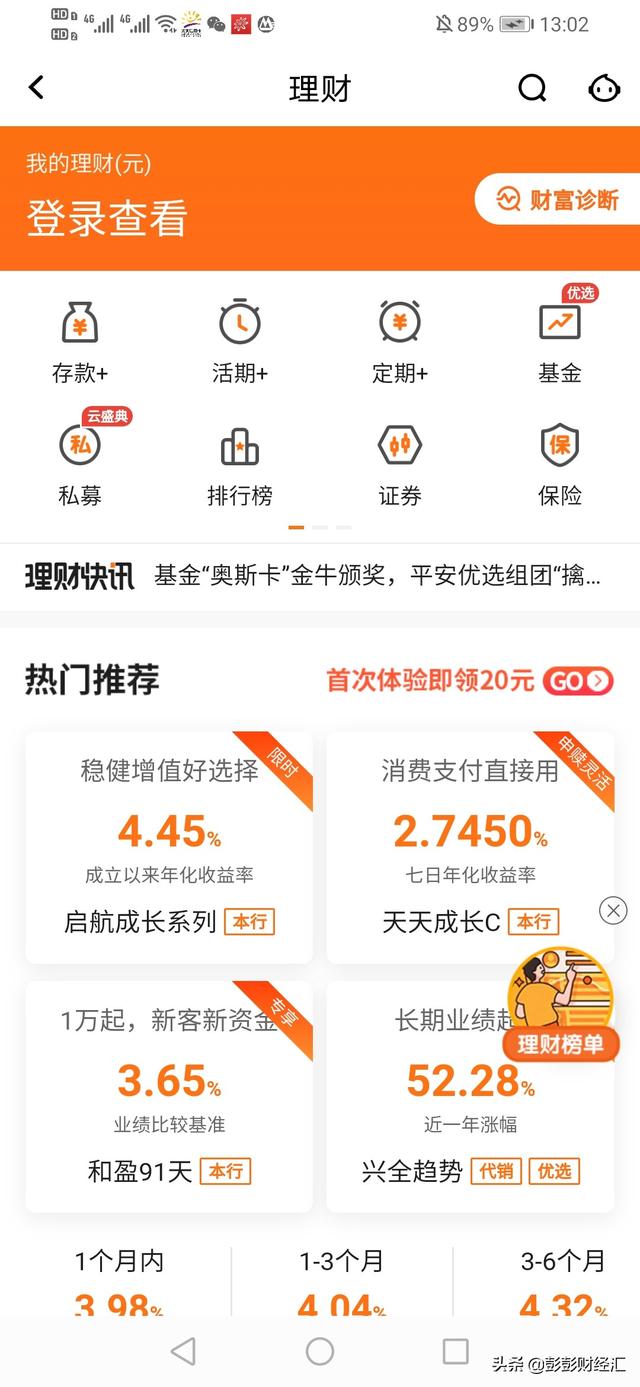This screenshot has height=1387, width=640.
Task: Go back using the top-left arrow
Action: pos(37,88)
